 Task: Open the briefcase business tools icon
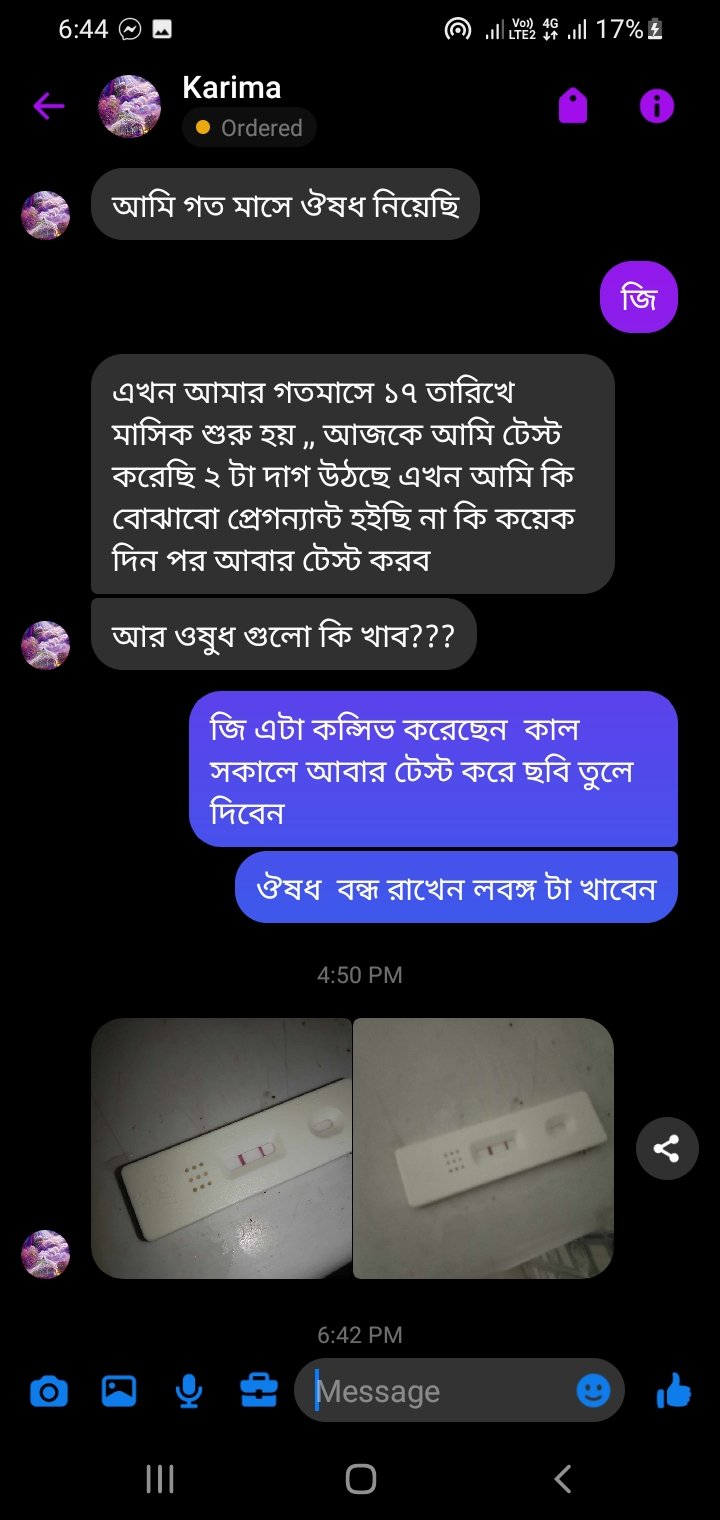pos(259,1391)
